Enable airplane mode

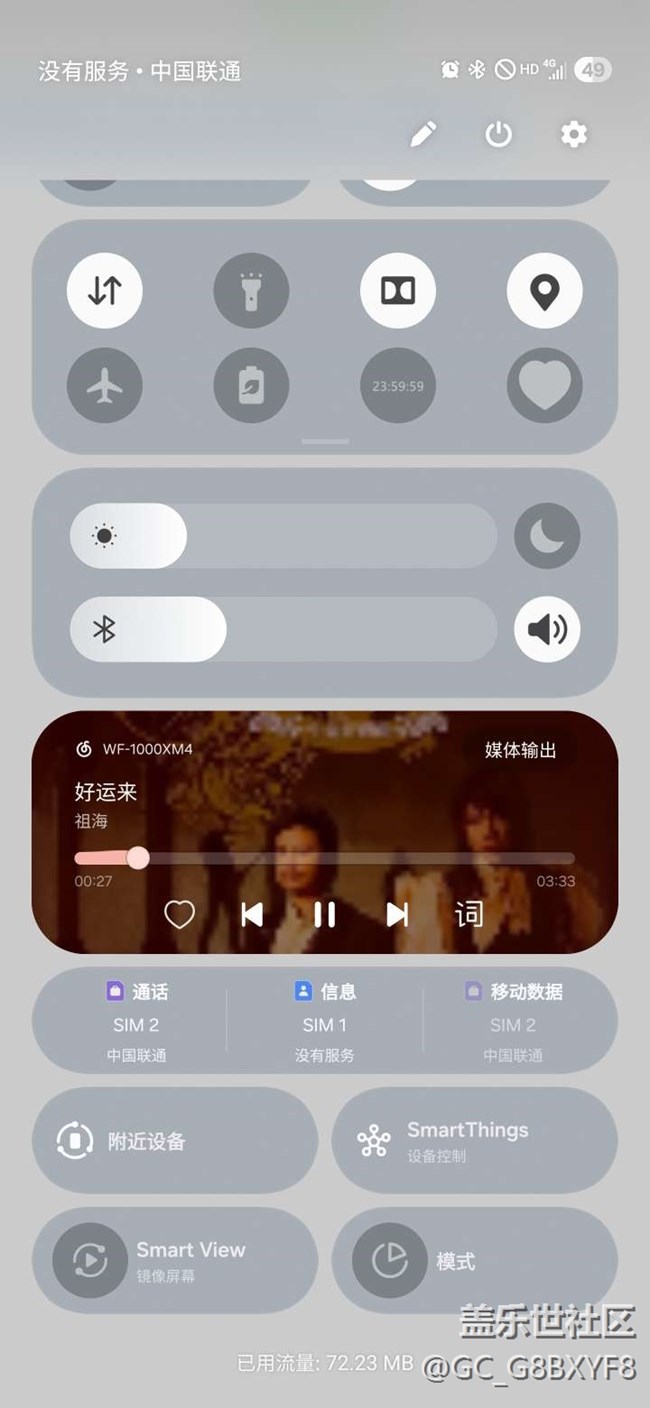point(105,385)
